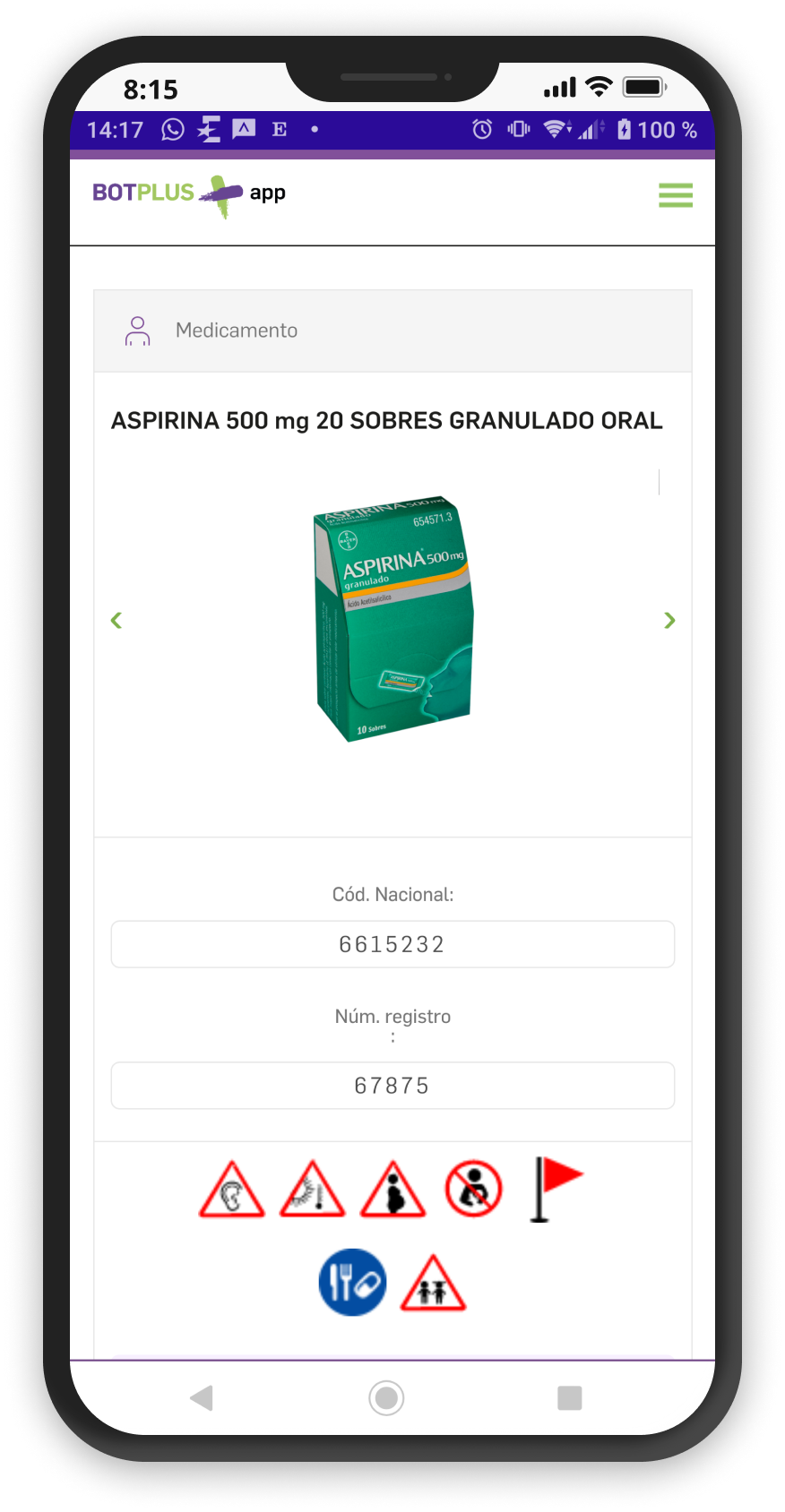The image size is (785, 1512).
Task: Open the pregnancy warning pictogram
Action: [x=392, y=1190]
